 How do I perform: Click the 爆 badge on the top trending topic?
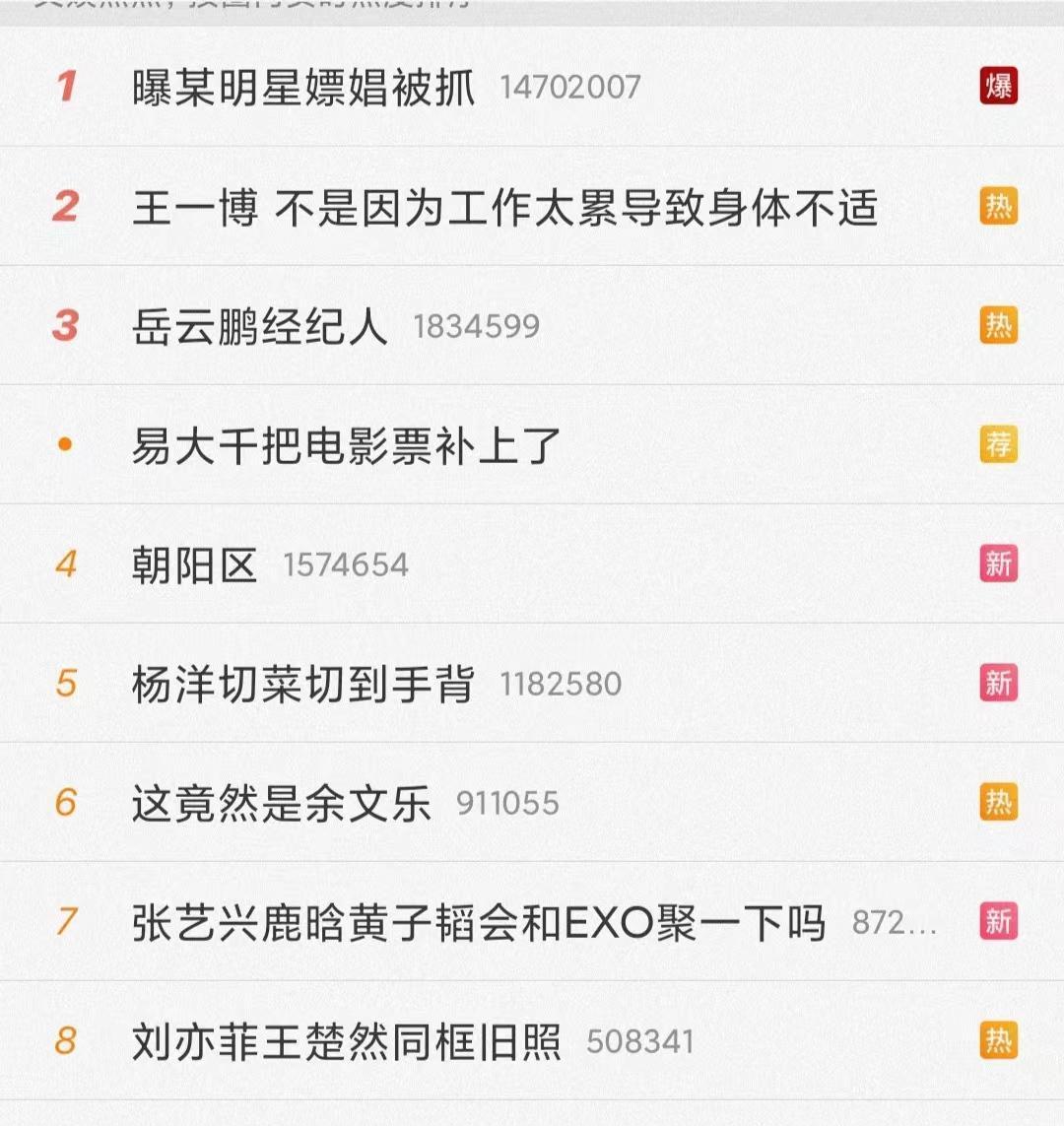[998, 87]
